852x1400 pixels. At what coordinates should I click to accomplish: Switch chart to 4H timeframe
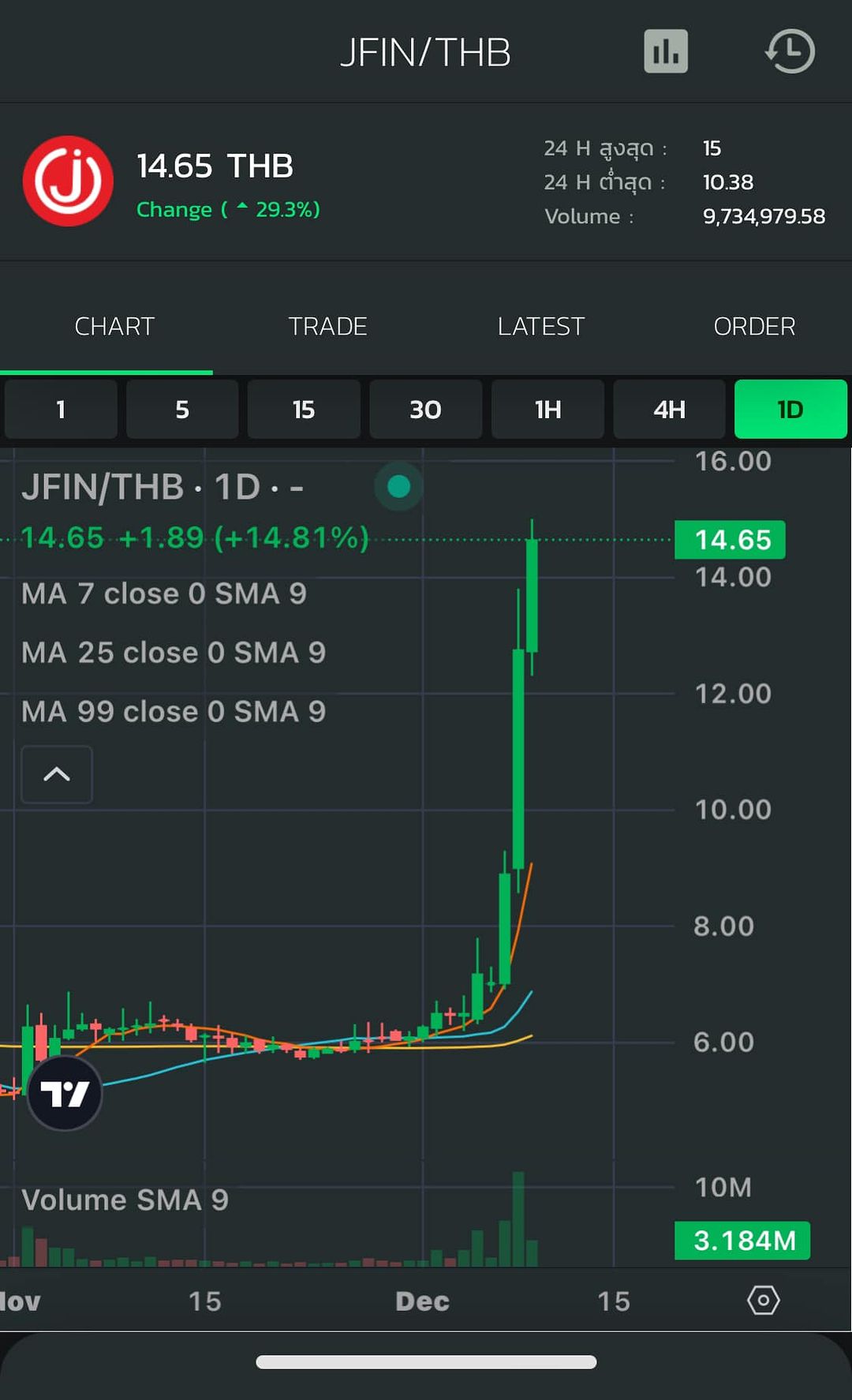pos(669,409)
